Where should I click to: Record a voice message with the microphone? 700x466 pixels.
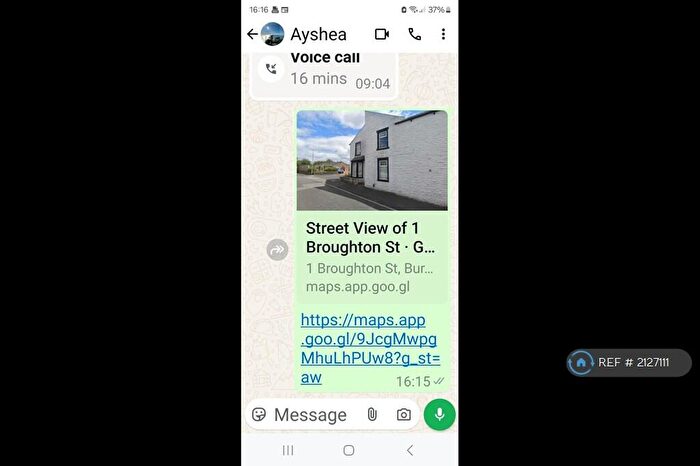tap(439, 414)
